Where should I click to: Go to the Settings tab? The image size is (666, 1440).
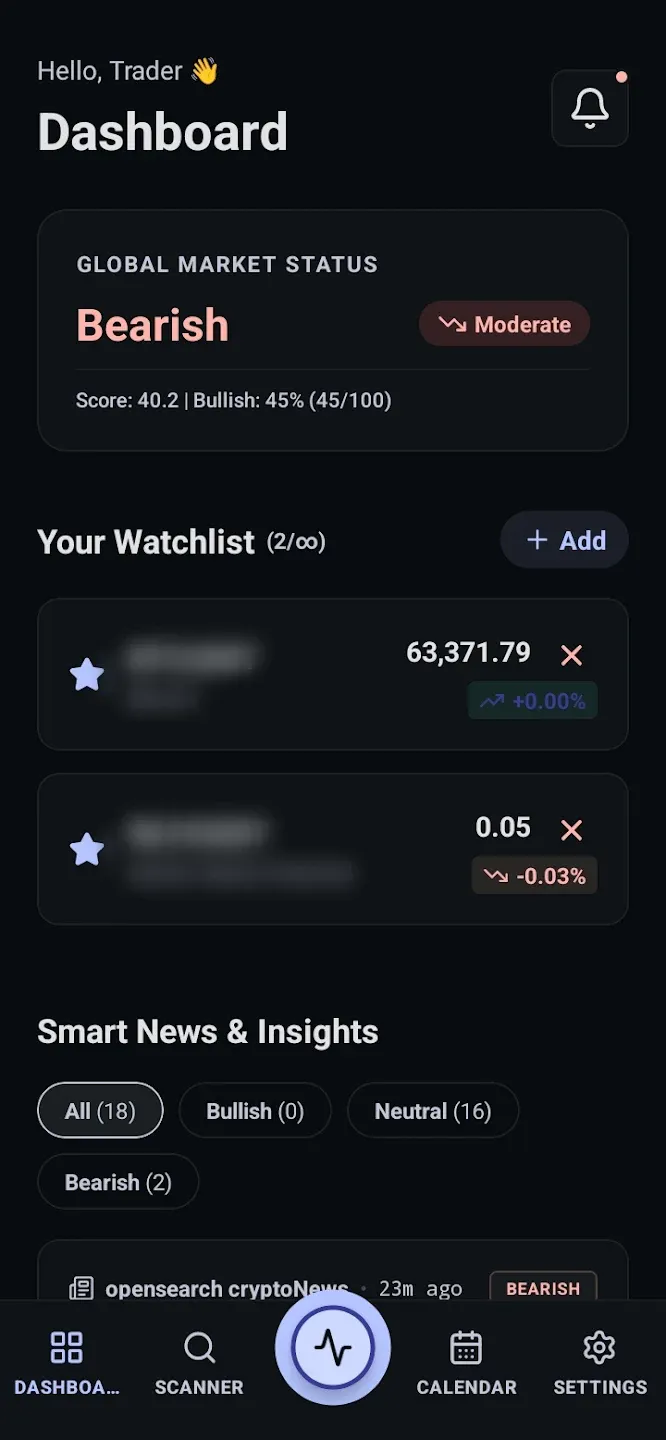600,1364
